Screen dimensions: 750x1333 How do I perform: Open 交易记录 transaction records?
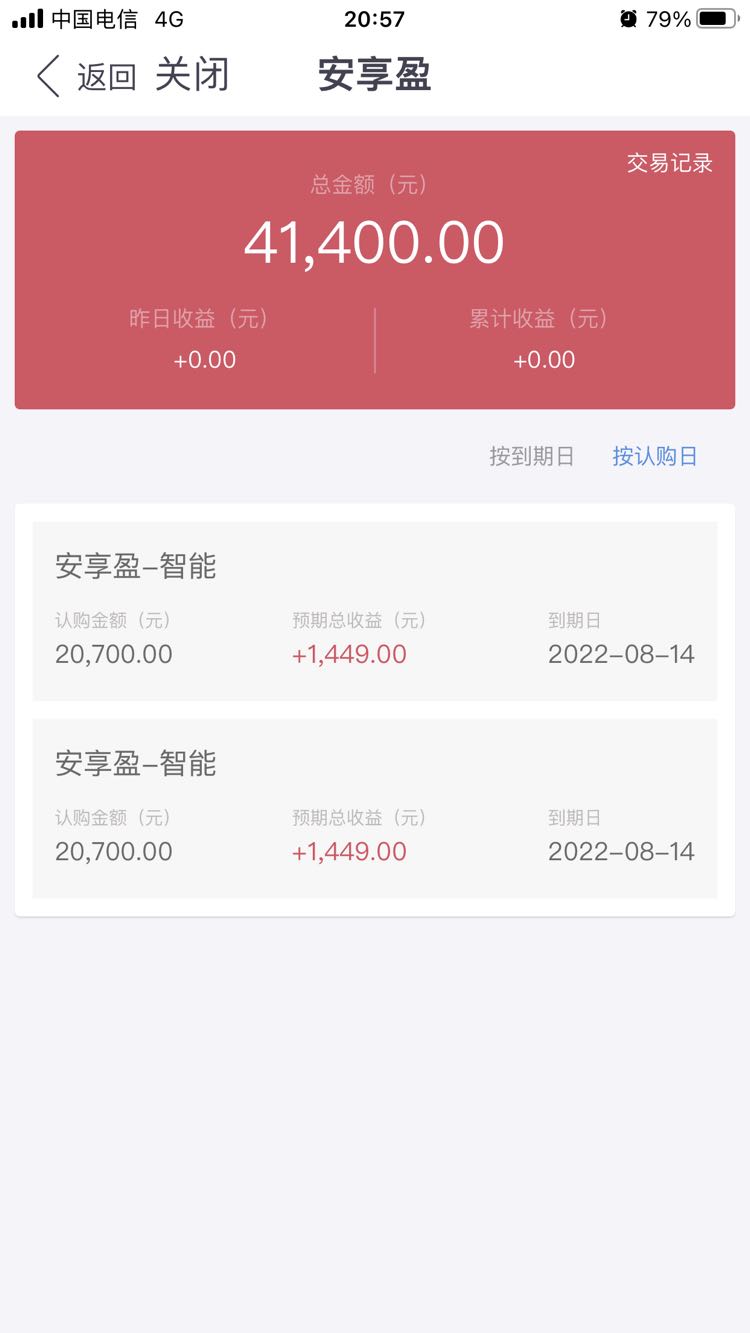tap(669, 163)
